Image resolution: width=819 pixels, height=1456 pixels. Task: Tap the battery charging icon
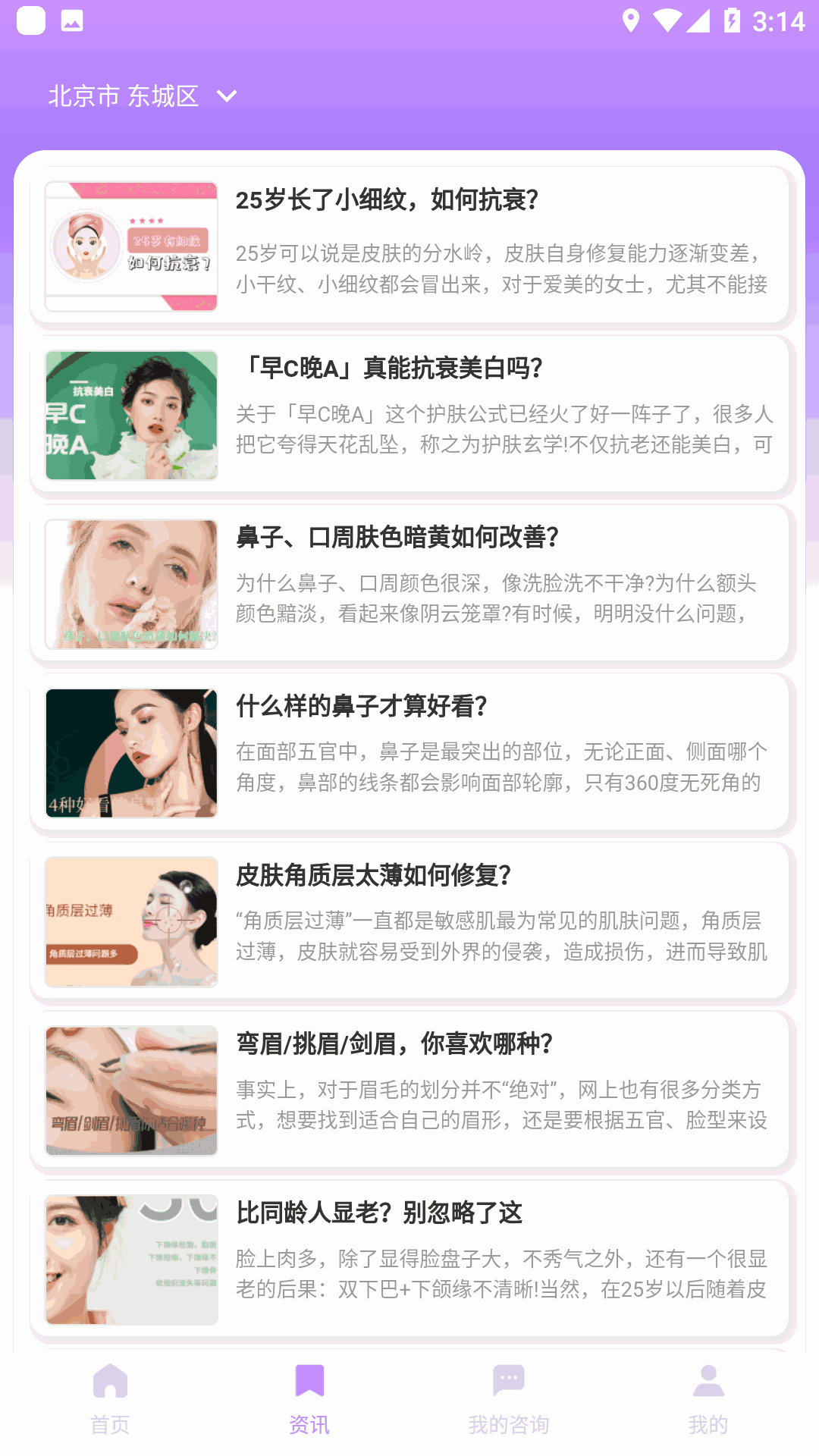click(730, 20)
